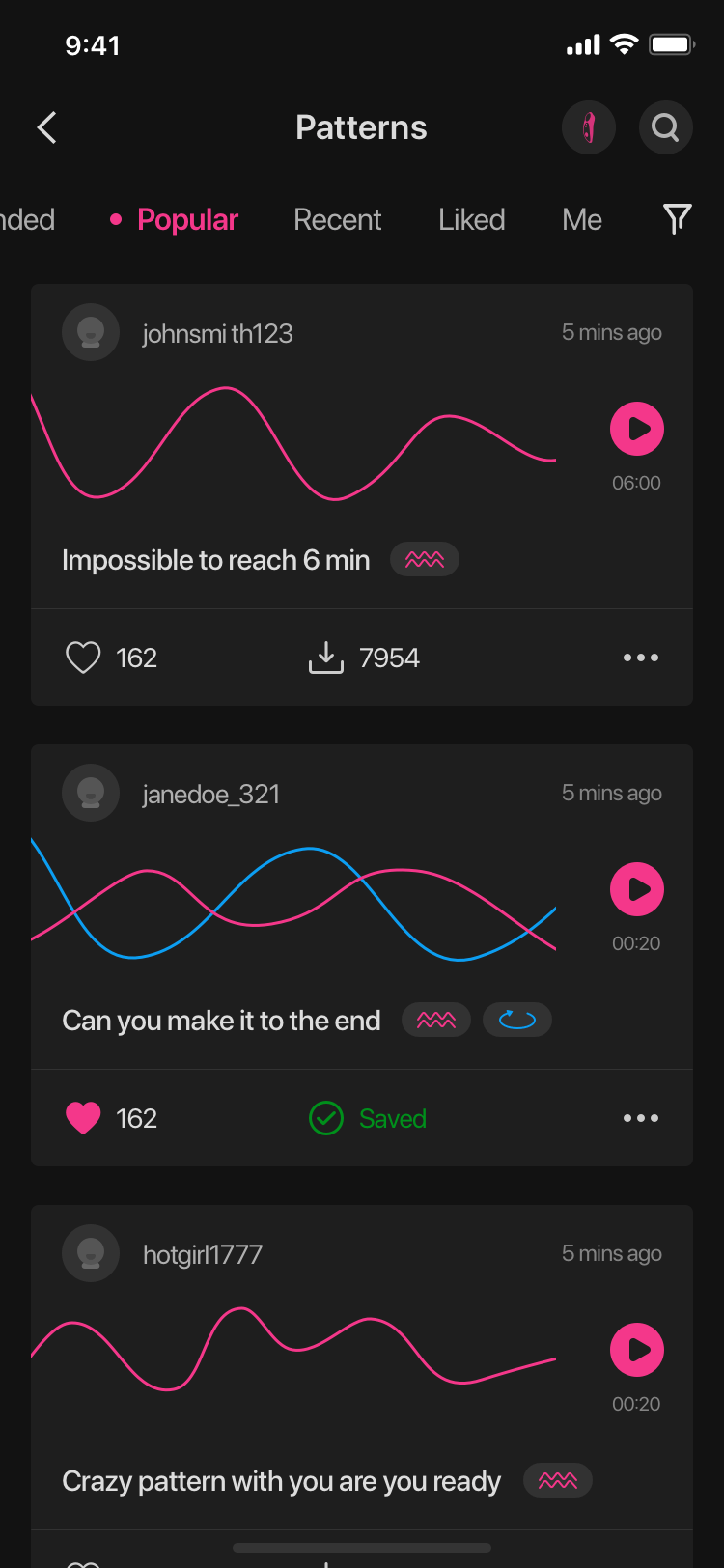Switch to the Recent tab

point(337,220)
